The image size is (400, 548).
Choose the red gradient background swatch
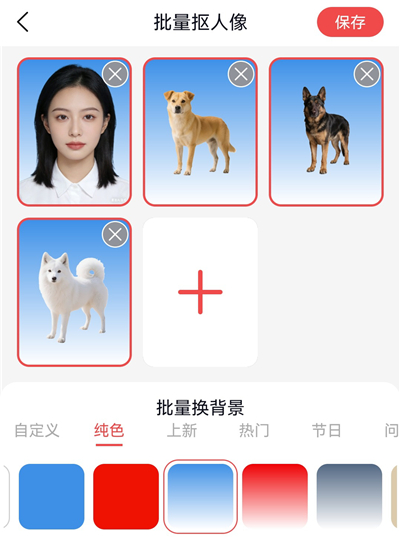tap(275, 497)
